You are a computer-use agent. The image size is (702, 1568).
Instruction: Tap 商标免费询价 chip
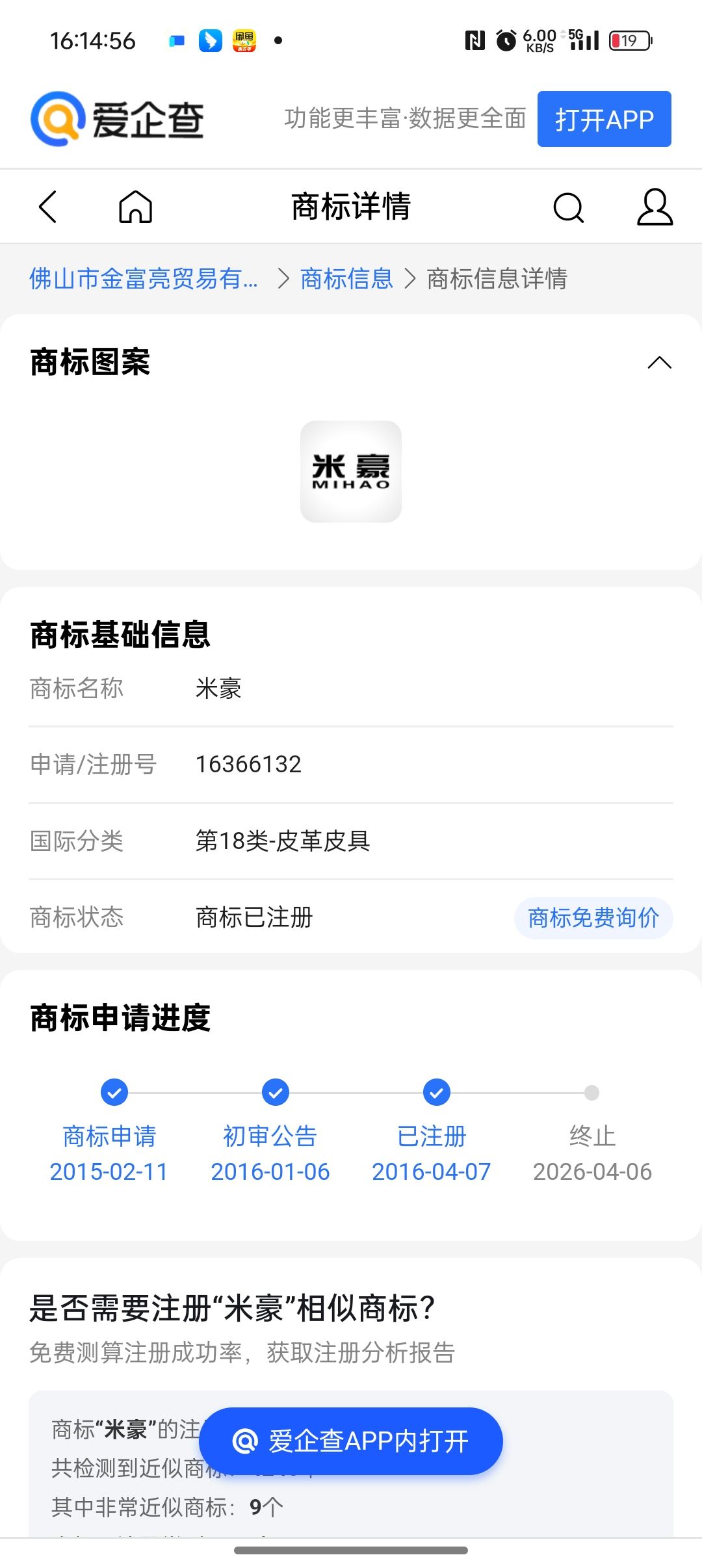tap(593, 918)
